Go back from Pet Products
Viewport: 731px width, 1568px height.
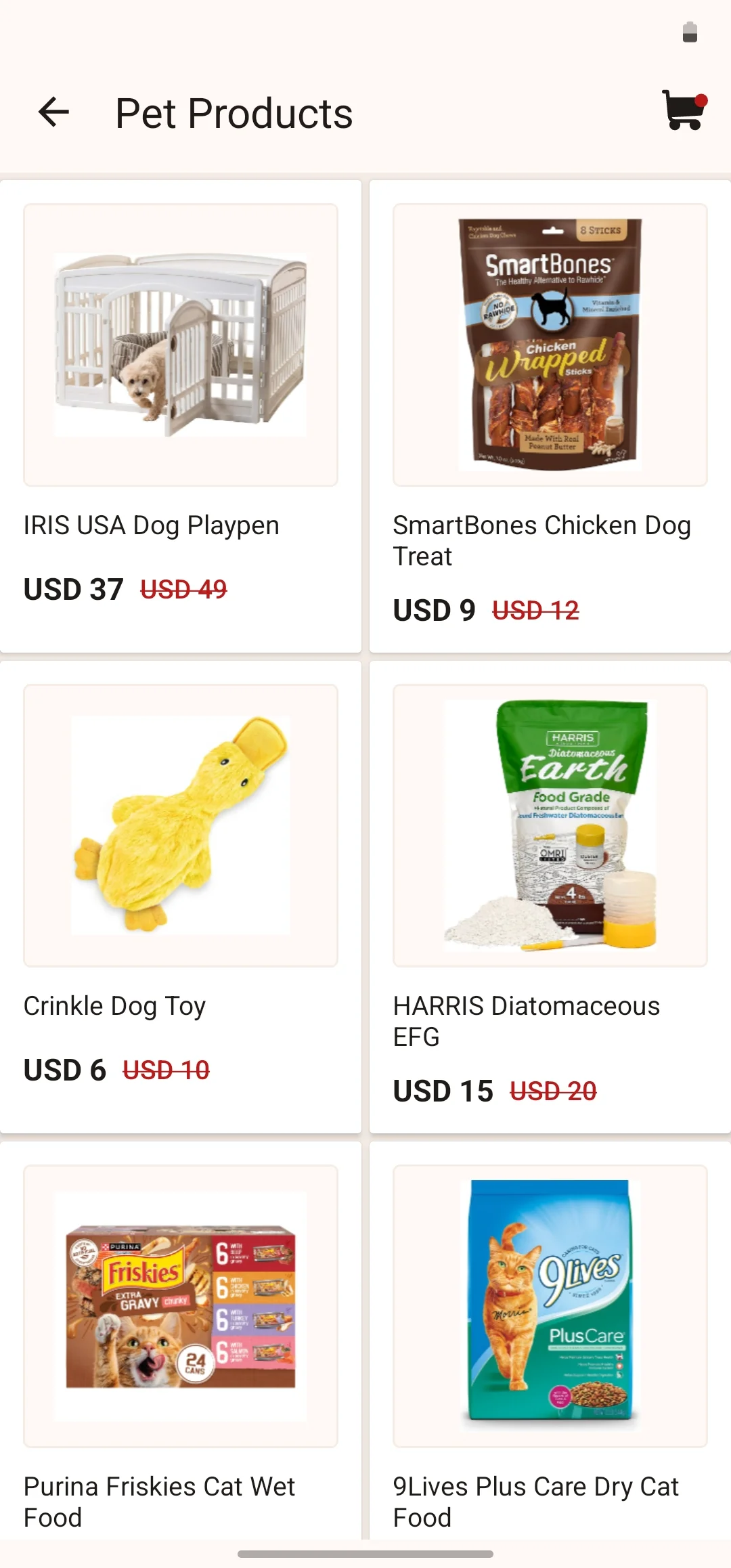54,112
